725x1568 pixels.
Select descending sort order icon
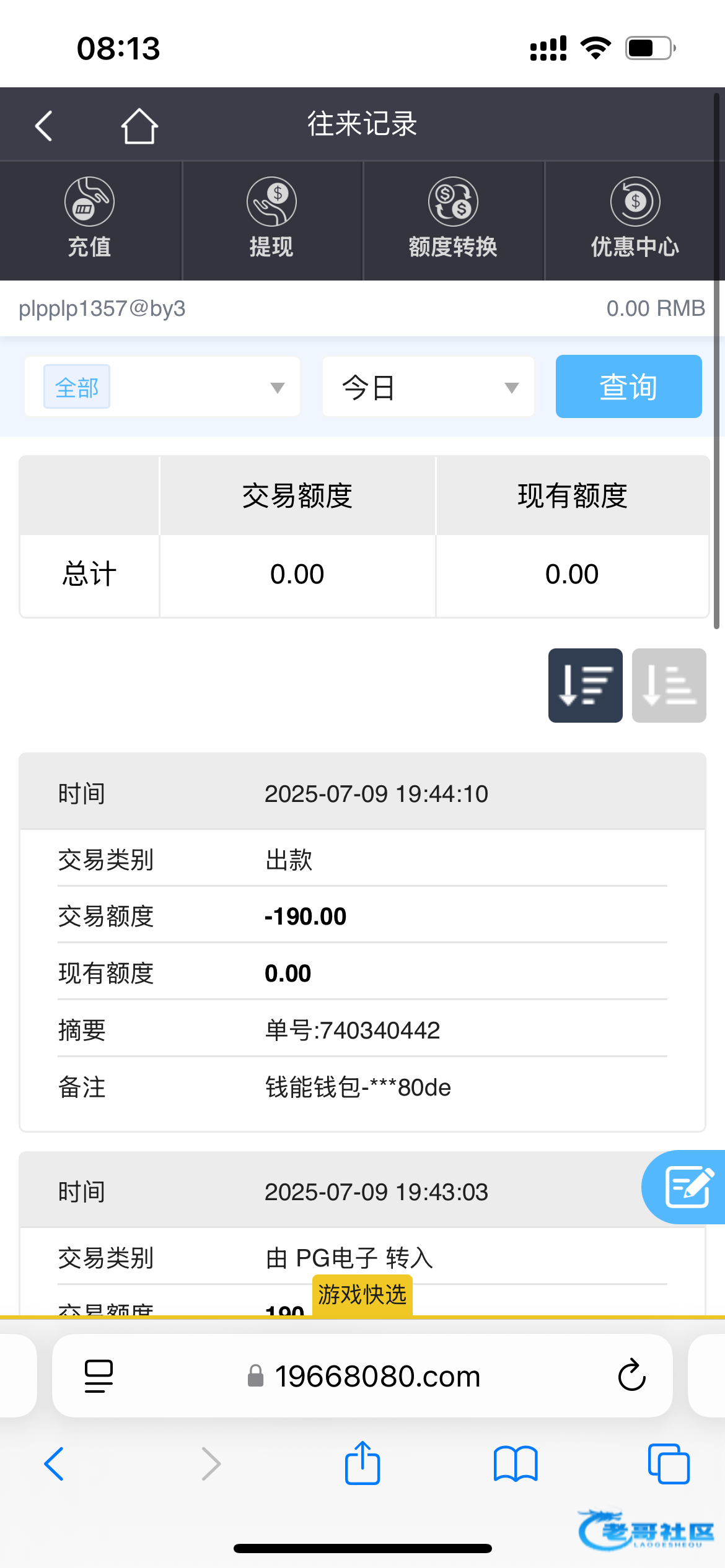(x=586, y=686)
